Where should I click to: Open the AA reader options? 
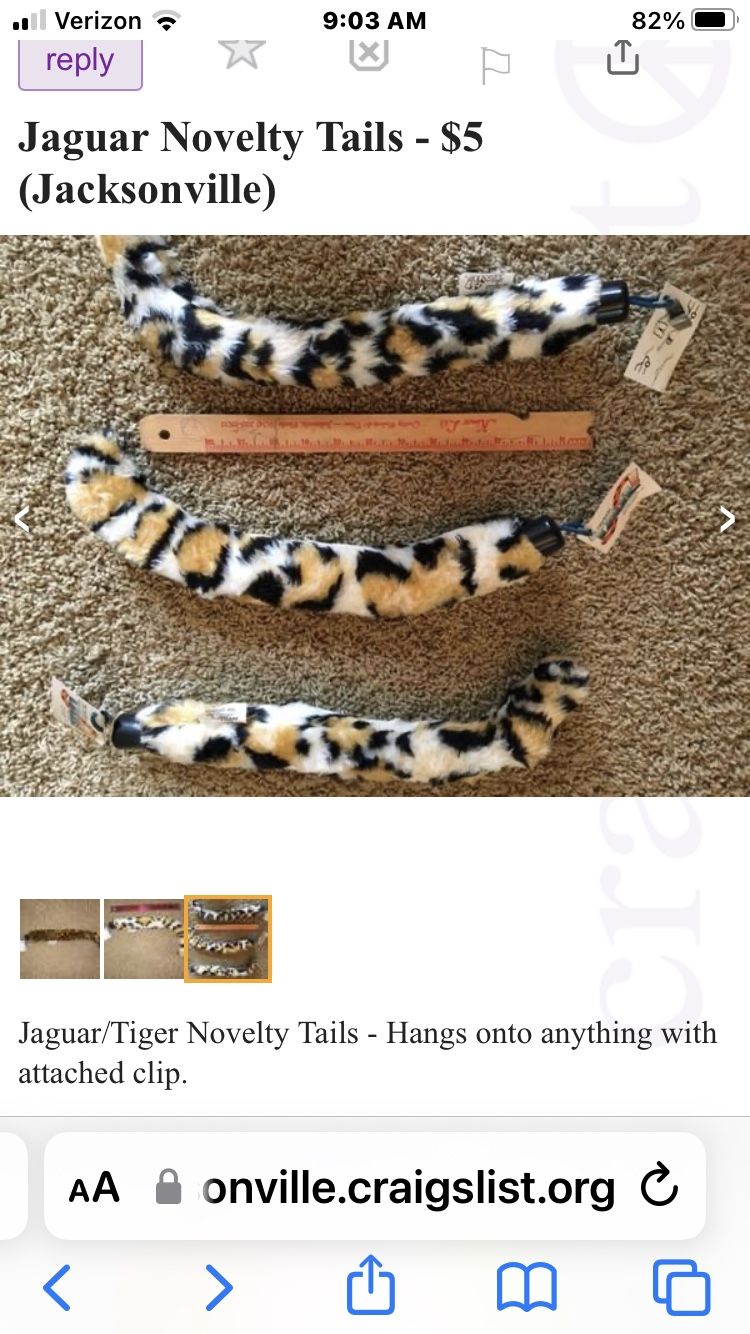[x=95, y=1187]
